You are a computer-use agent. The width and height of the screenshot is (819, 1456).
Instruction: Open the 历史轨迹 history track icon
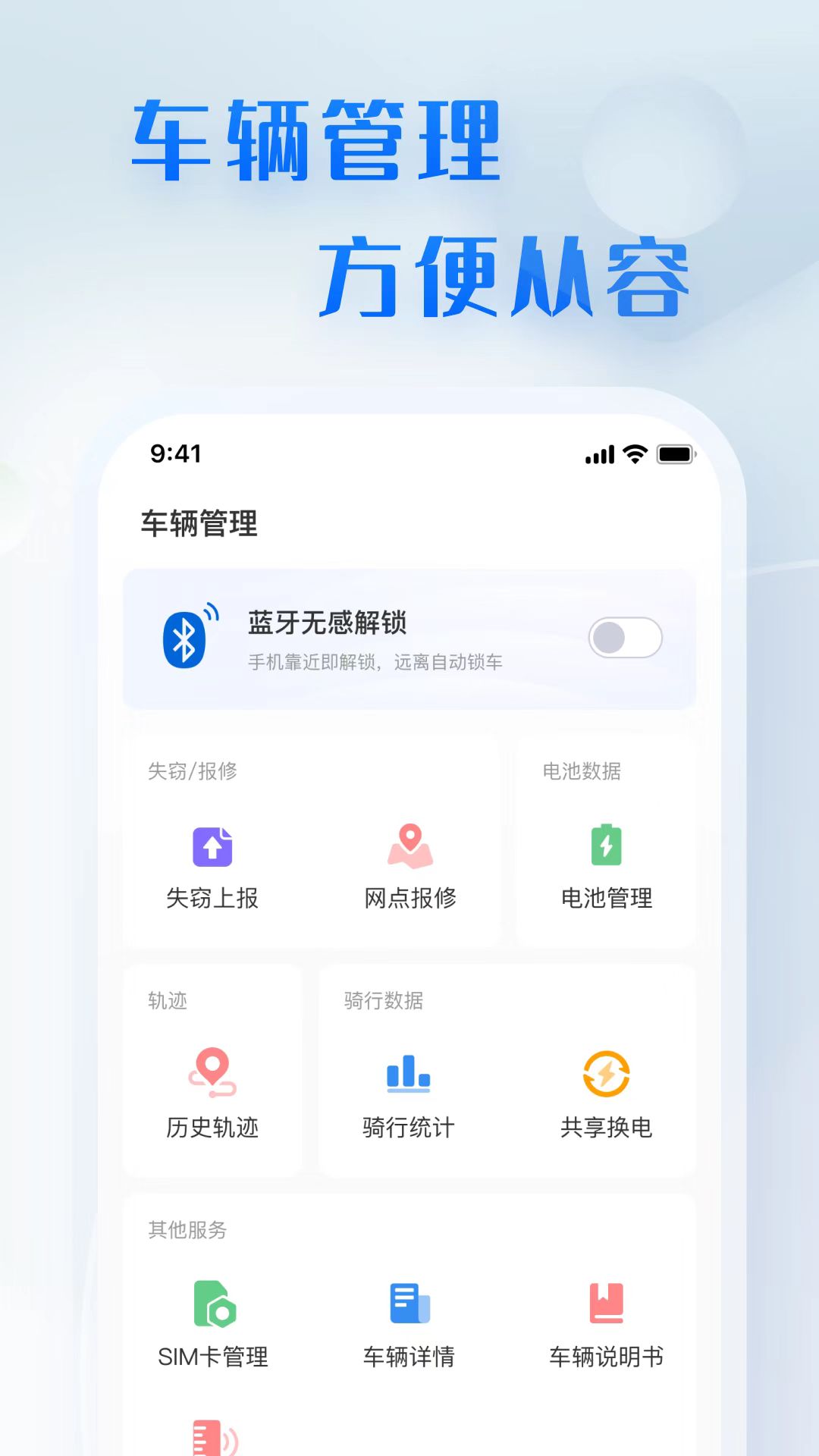click(x=211, y=1072)
